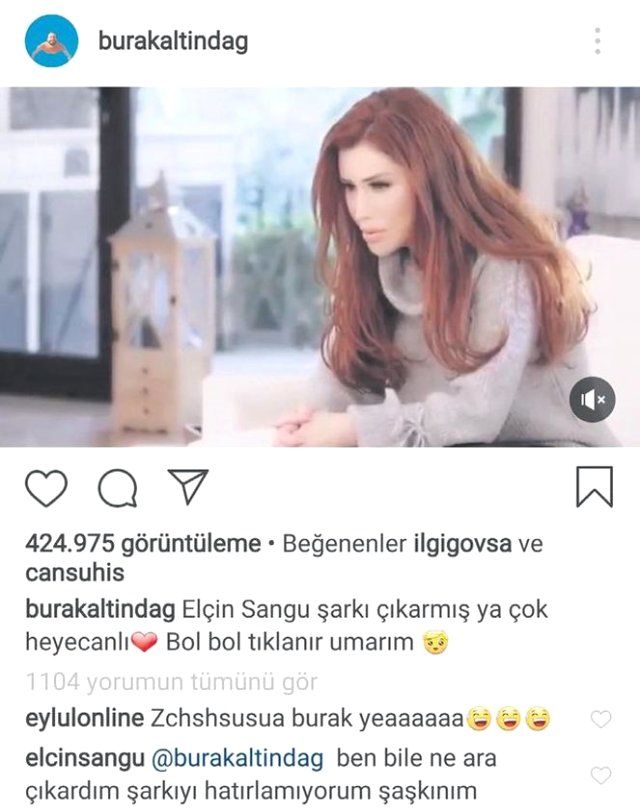The width and height of the screenshot is (640, 811).
Task: Like elcinsangu's comment
Action: pyautogui.click(x=601, y=775)
